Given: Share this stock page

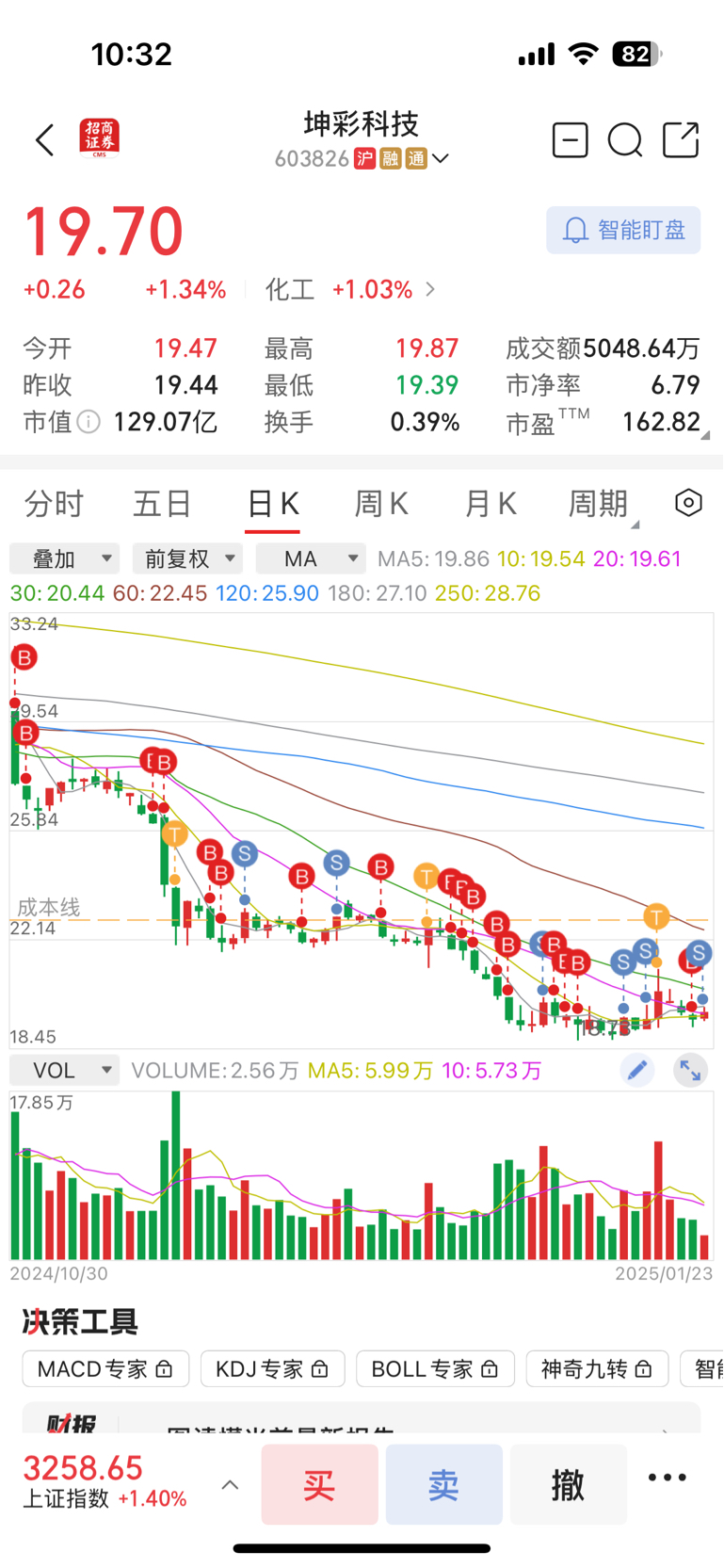Looking at the screenshot, I should 681,140.
